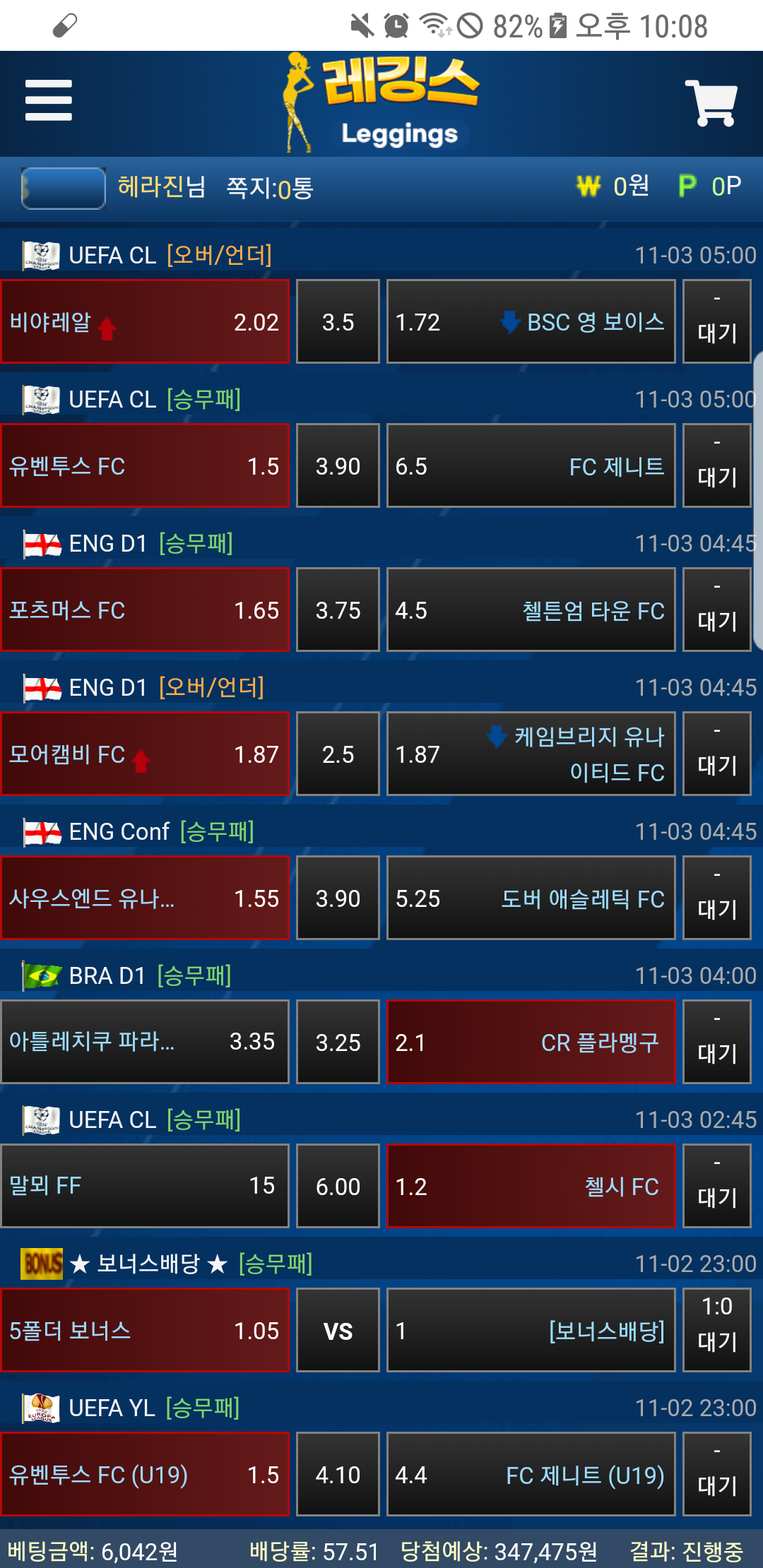Choose 도버 애슬레틱 FC at 5.25

click(x=531, y=898)
